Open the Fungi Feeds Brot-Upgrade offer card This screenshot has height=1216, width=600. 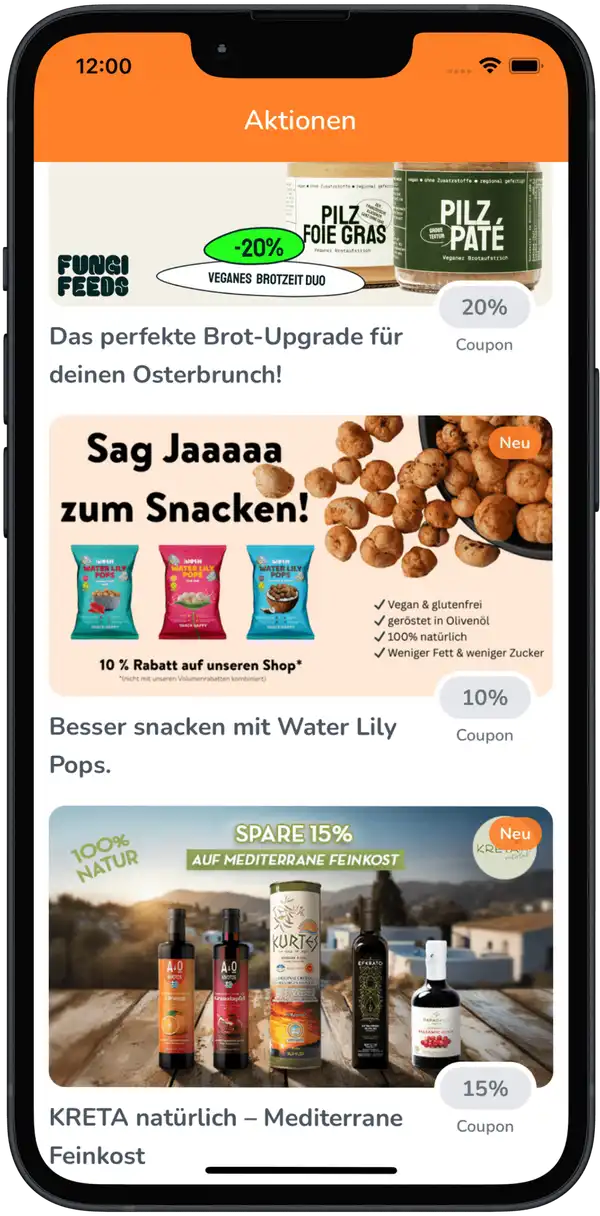click(x=250, y=240)
